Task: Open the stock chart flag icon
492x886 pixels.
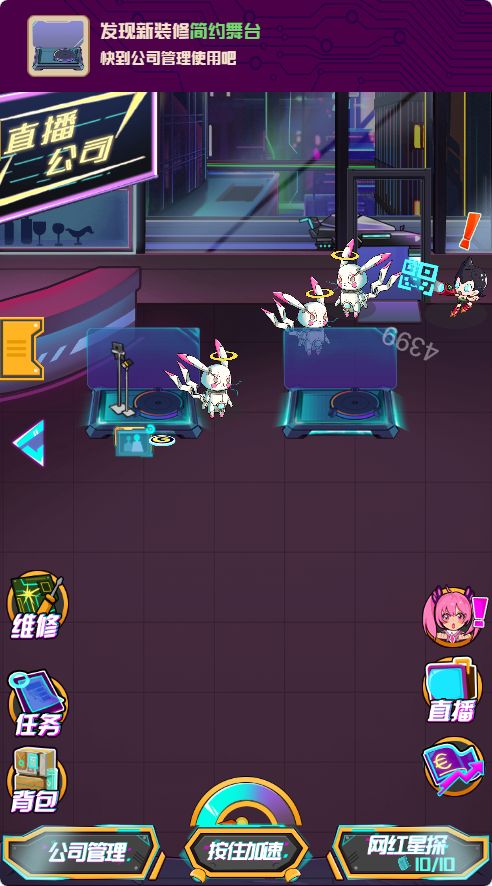Action: tap(454, 767)
